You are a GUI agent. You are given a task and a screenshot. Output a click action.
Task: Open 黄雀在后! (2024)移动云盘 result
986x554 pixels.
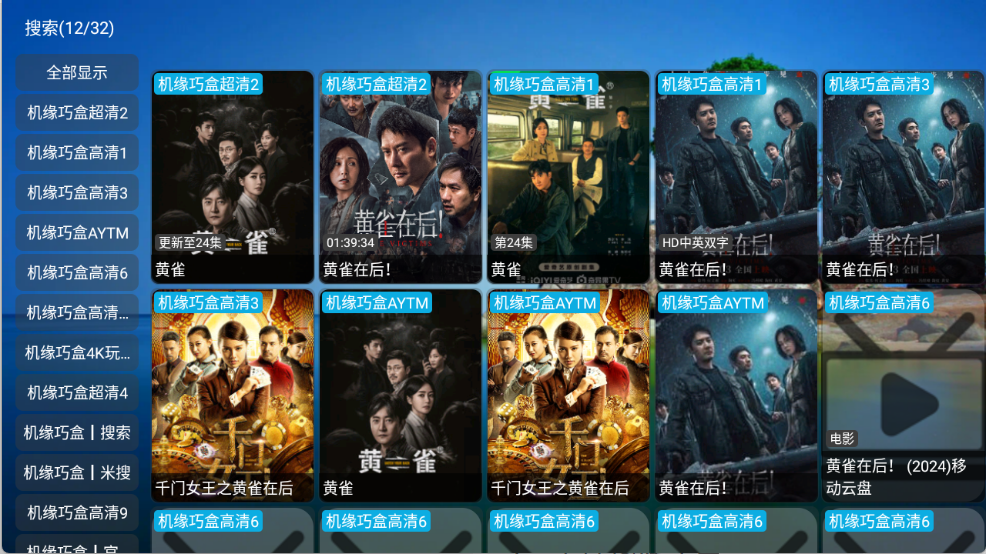[x=903, y=396]
